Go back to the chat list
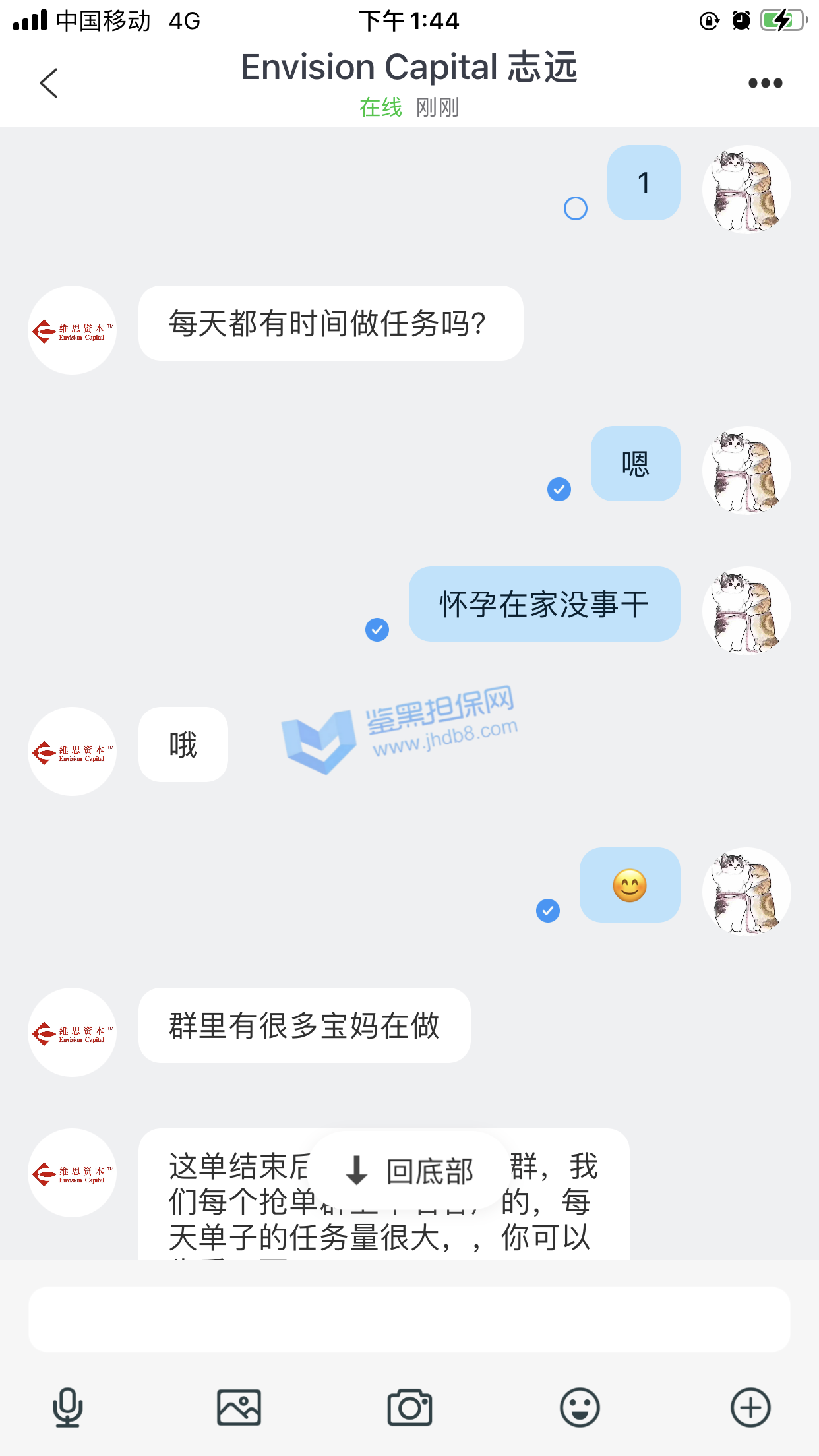The height and width of the screenshot is (1456, 819). tap(49, 83)
